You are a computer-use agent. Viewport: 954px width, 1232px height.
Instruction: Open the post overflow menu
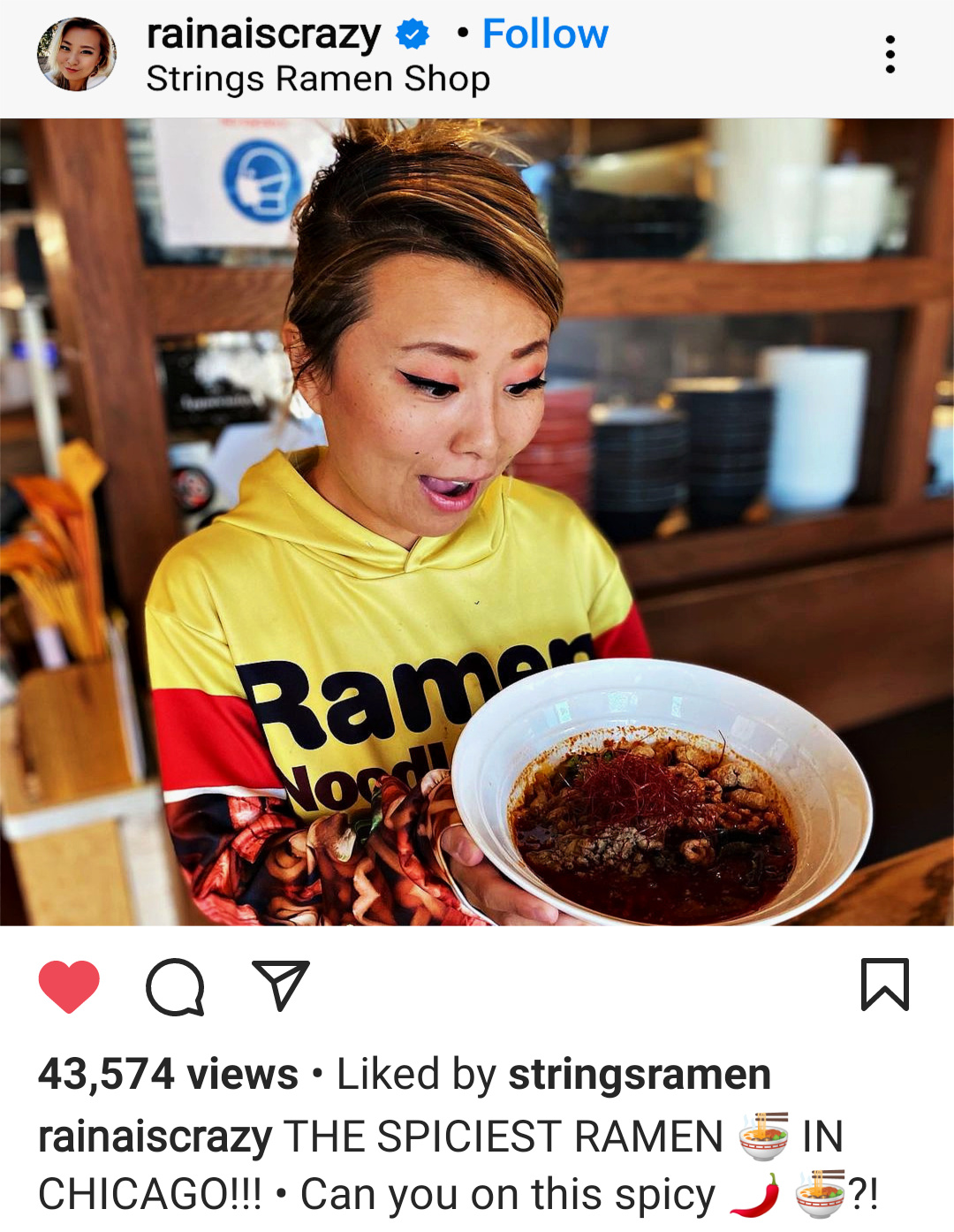pos(890,55)
